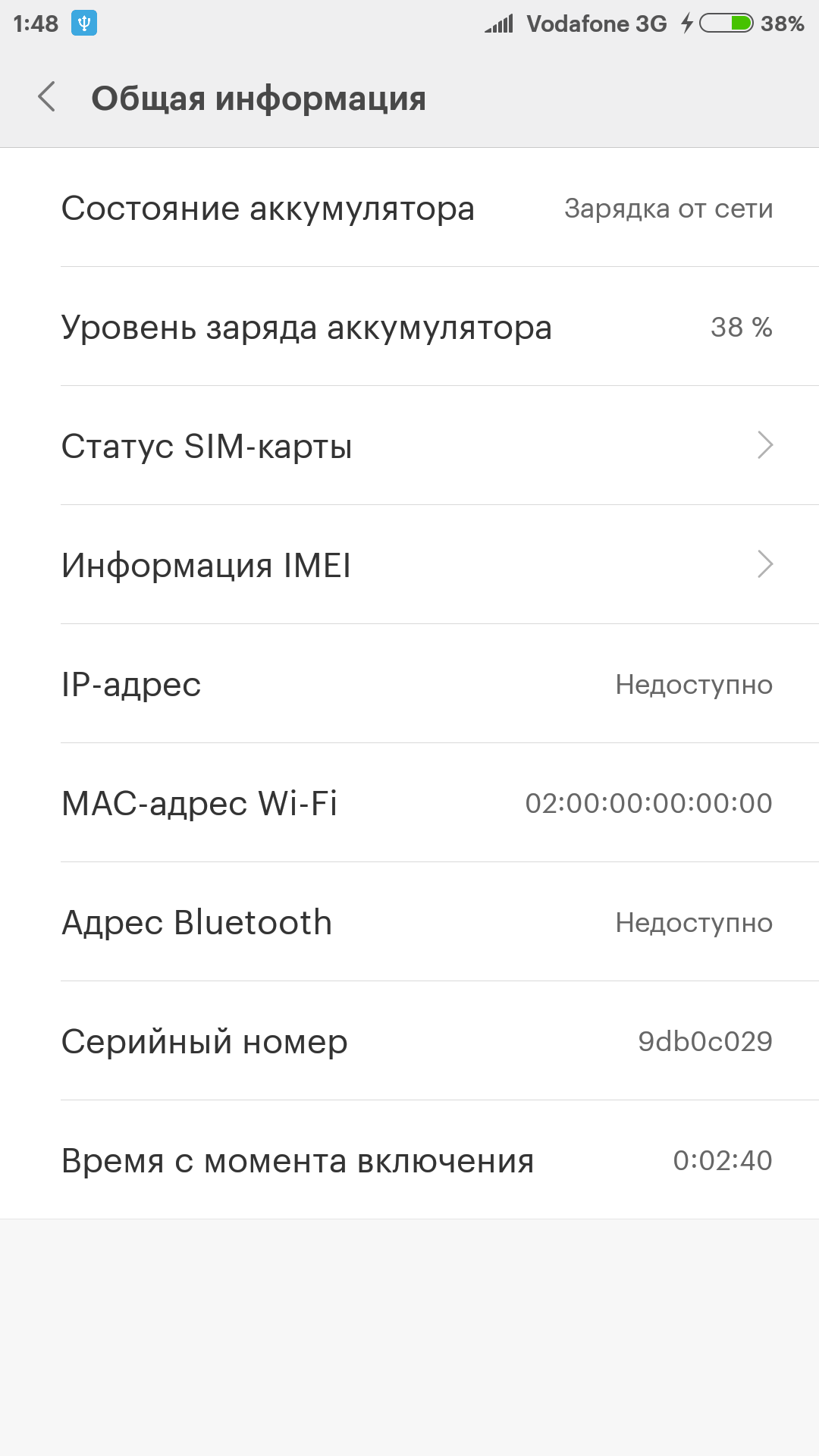The image size is (819, 1456).
Task: Open Информация IMEI
Action: [x=409, y=564]
